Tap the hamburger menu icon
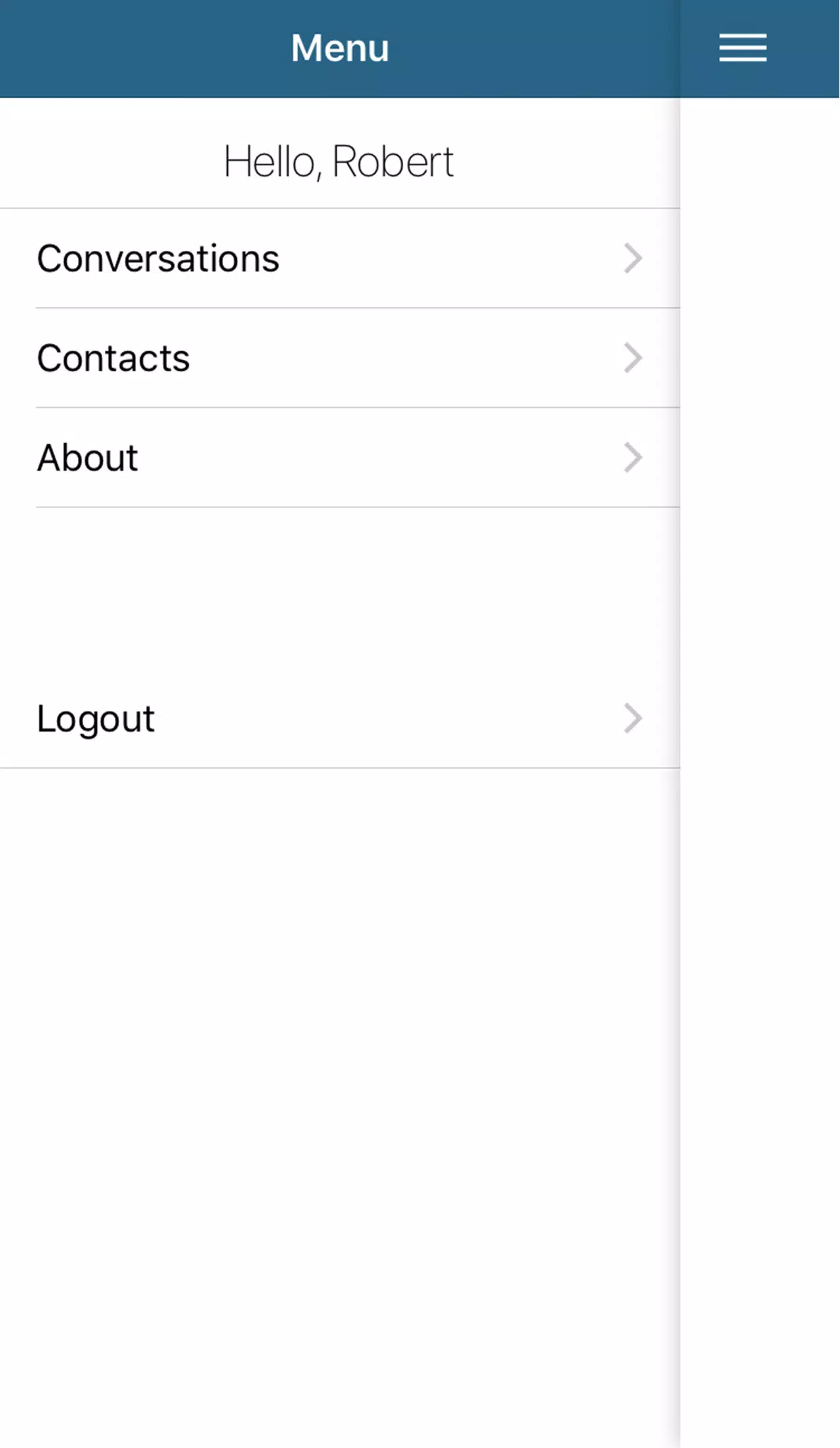The width and height of the screenshot is (840, 1448). (x=743, y=48)
